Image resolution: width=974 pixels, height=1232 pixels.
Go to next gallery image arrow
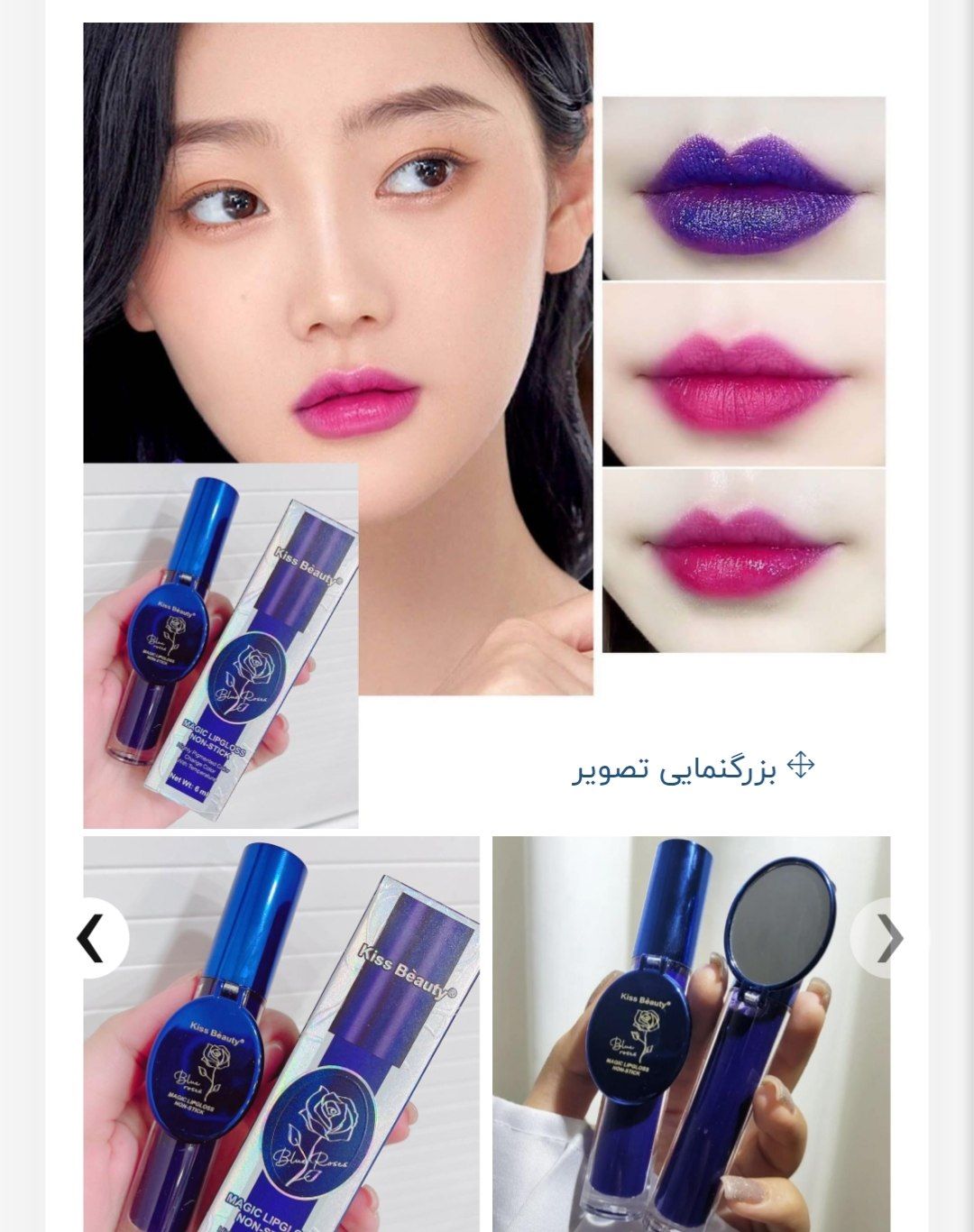pos(889,939)
